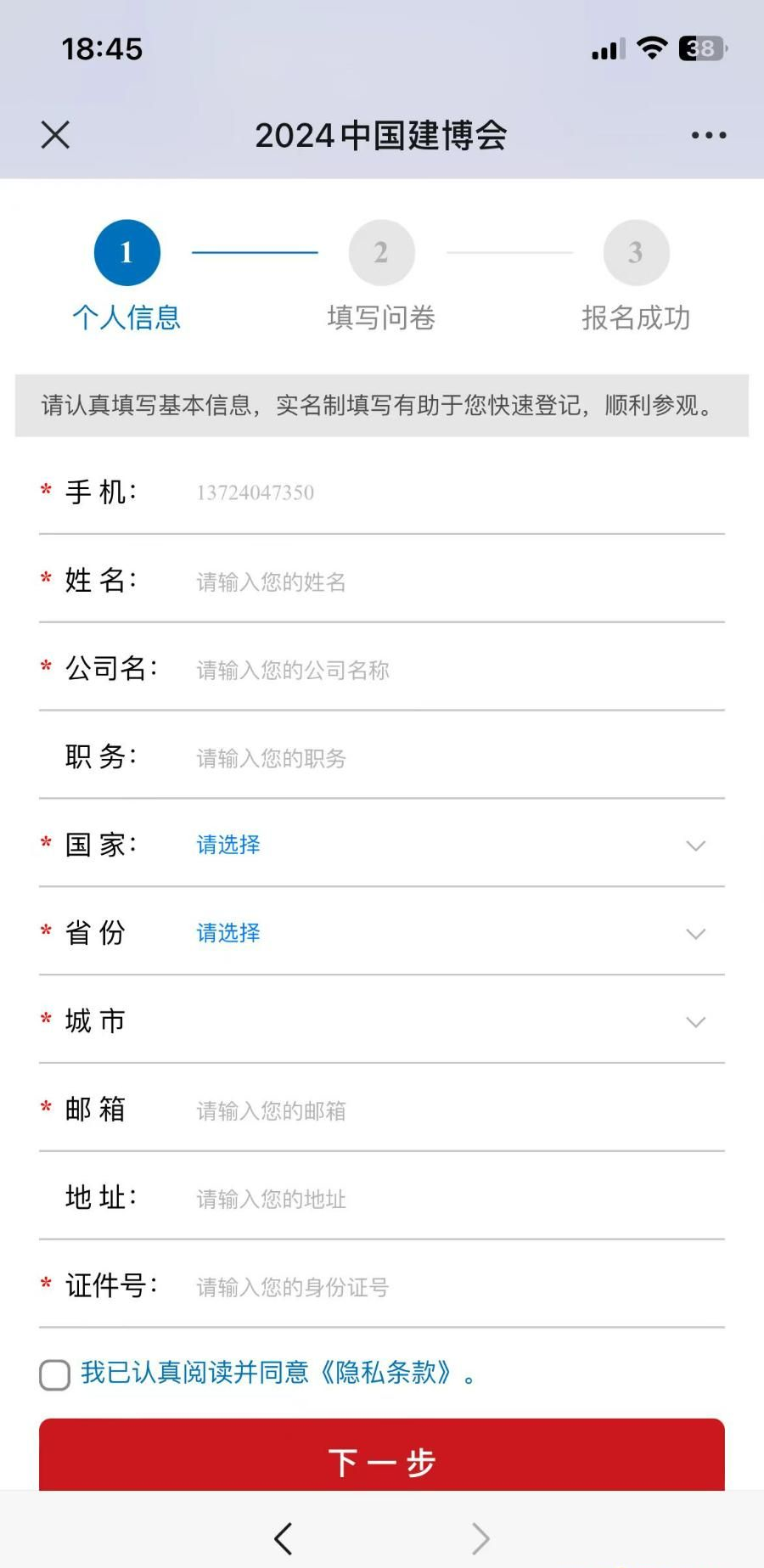Close the 2024中国建博会 page
Screen dimensions: 764x1568
click(x=55, y=134)
